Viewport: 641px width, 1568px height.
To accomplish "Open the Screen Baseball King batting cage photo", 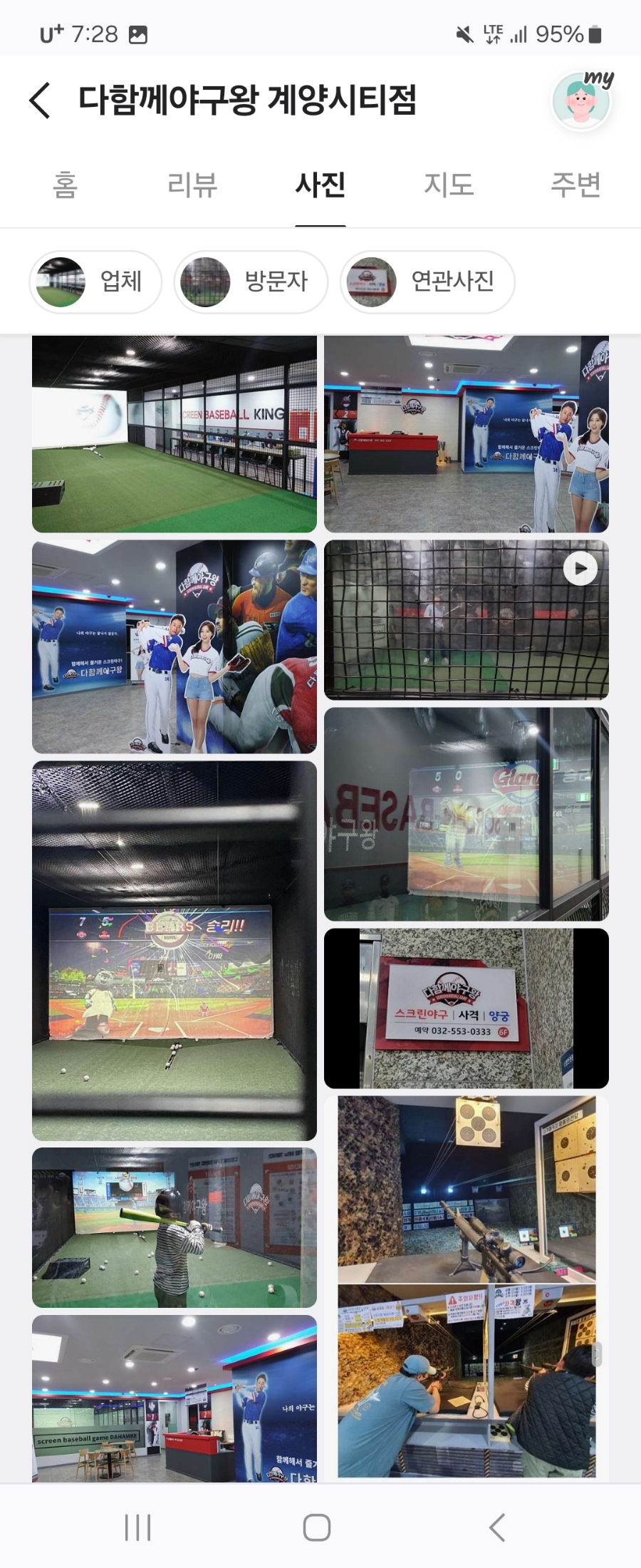I will point(174,433).
